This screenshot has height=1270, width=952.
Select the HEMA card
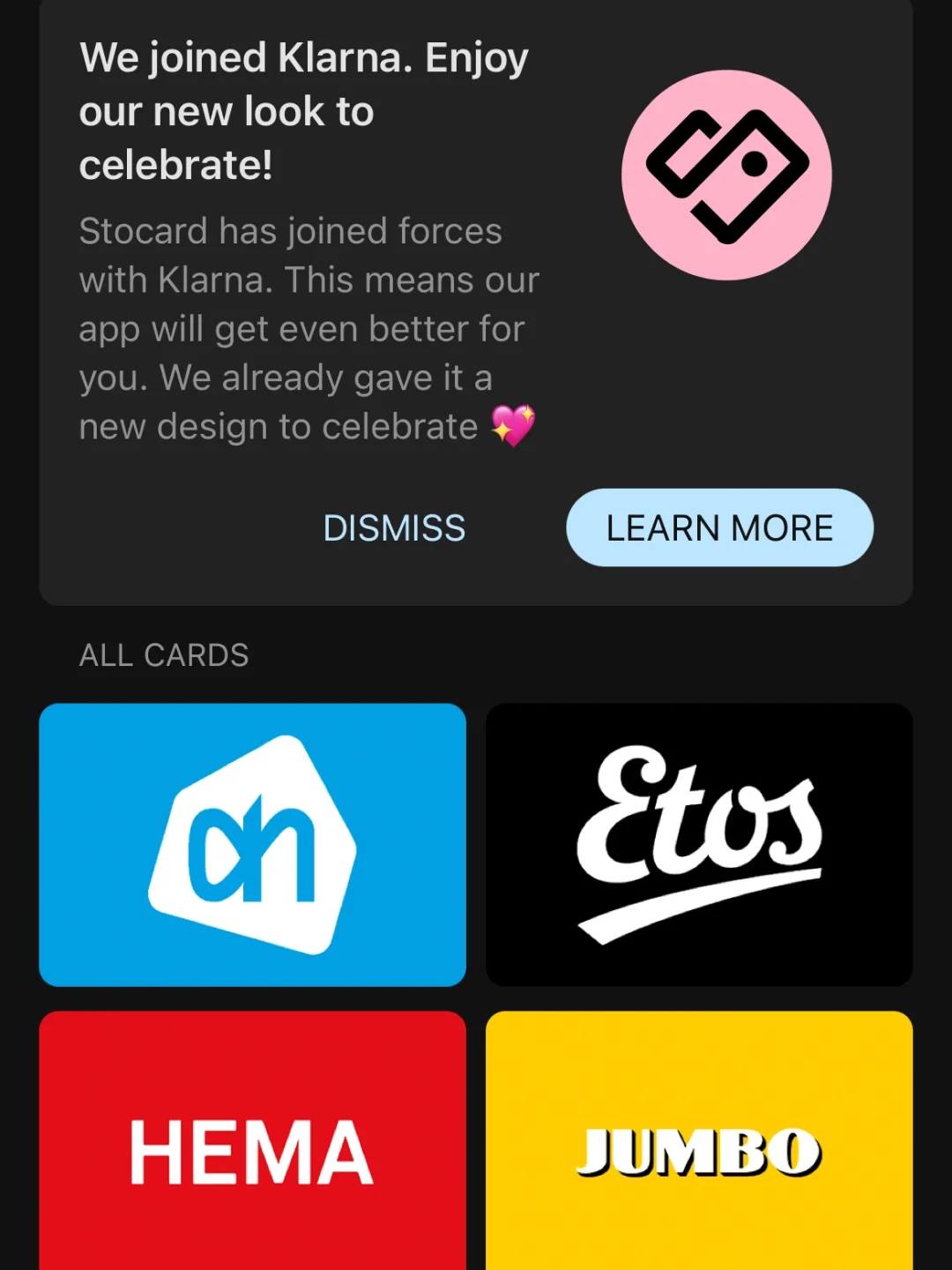(253, 1147)
